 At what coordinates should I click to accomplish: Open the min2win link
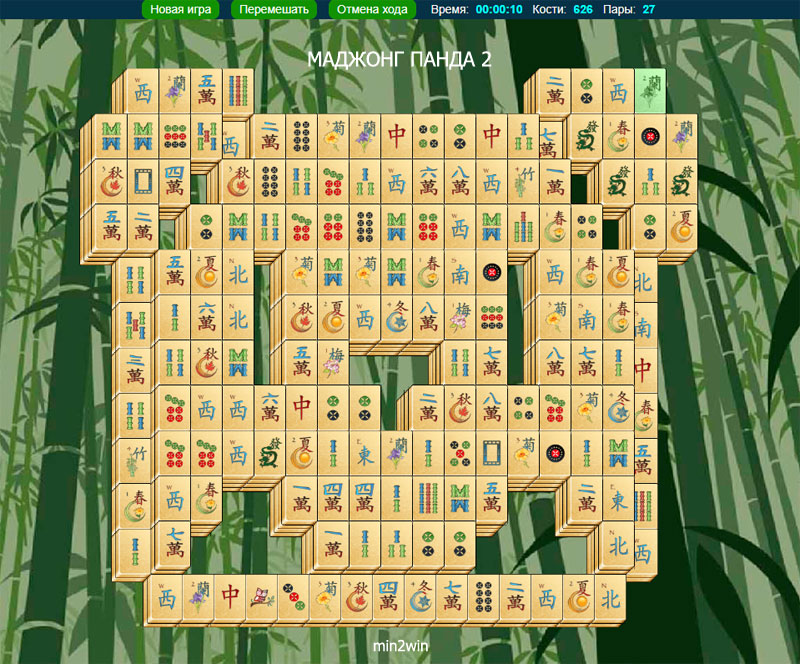click(399, 645)
